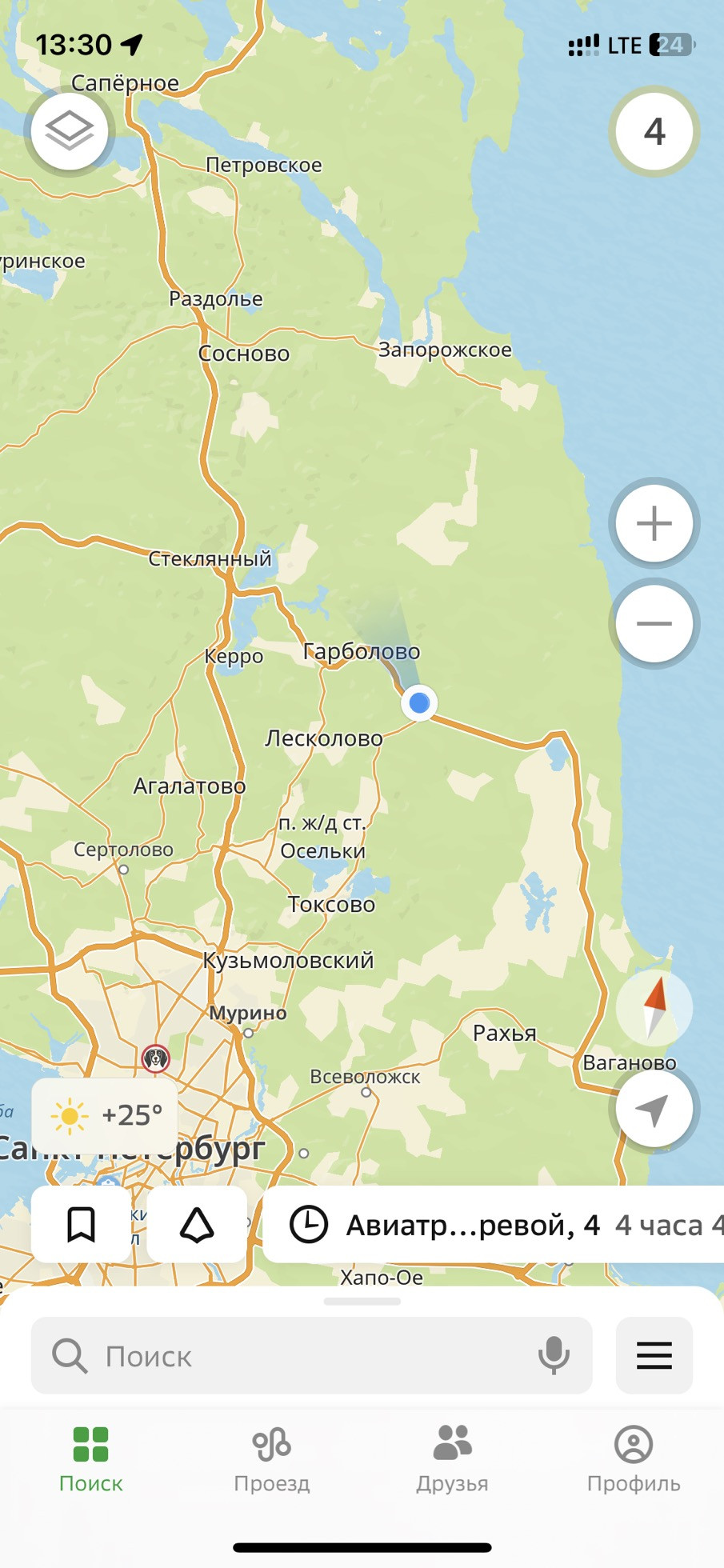The width and height of the screenshot is (724, 1568).
Task: Select the recent destination Авиатр…ревой, 4
Action: [472, 1225]
